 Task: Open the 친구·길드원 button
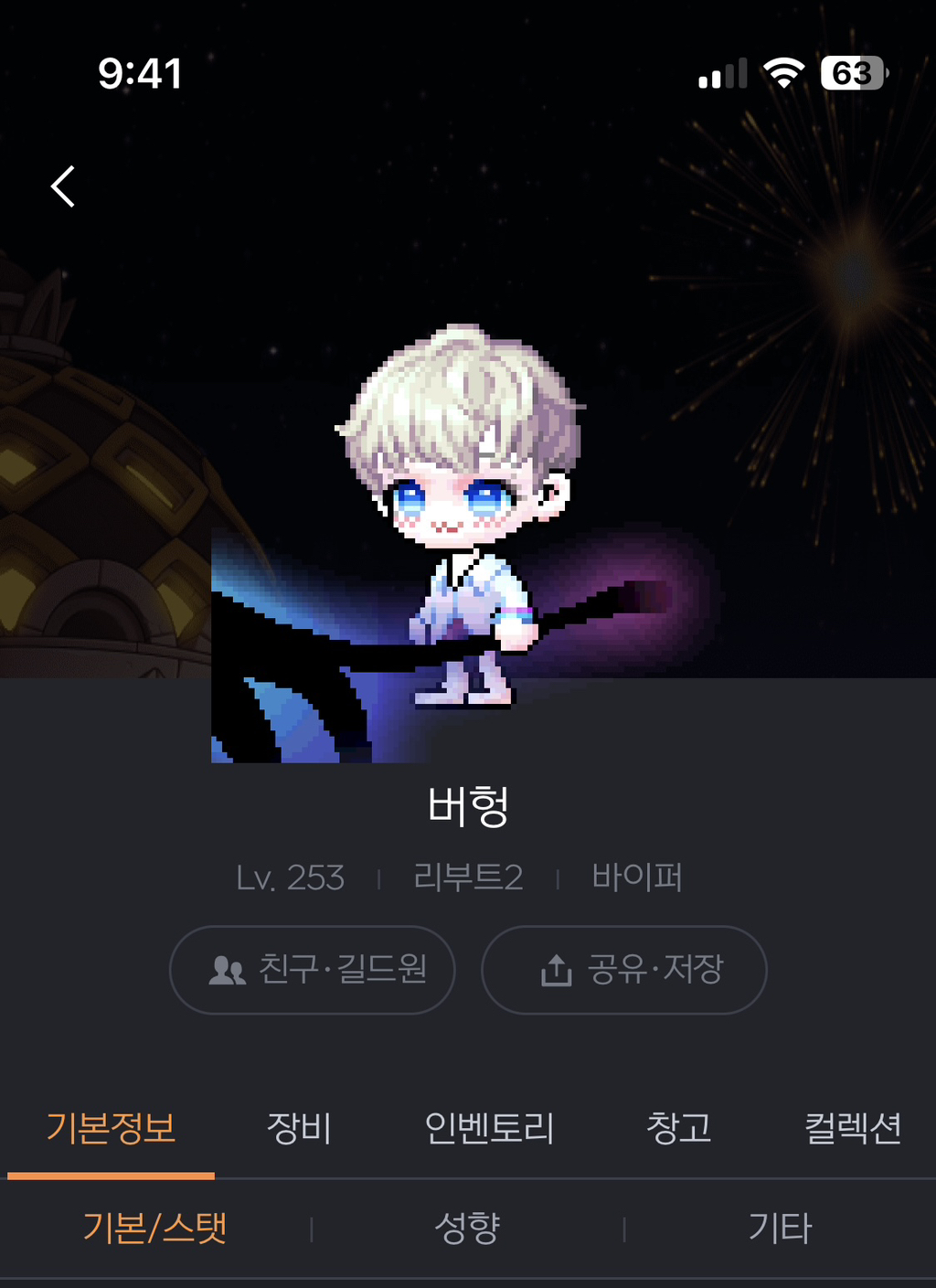313,970
